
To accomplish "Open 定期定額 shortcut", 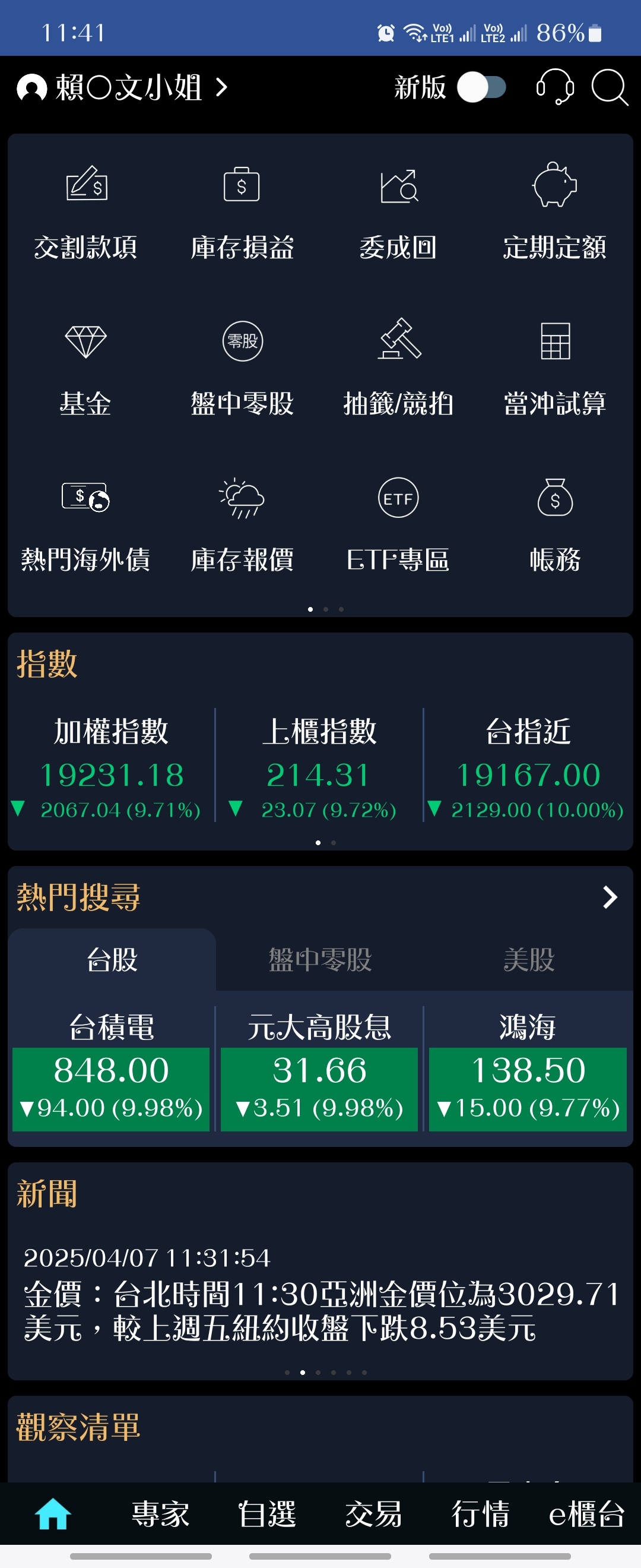I will (554, 211).
